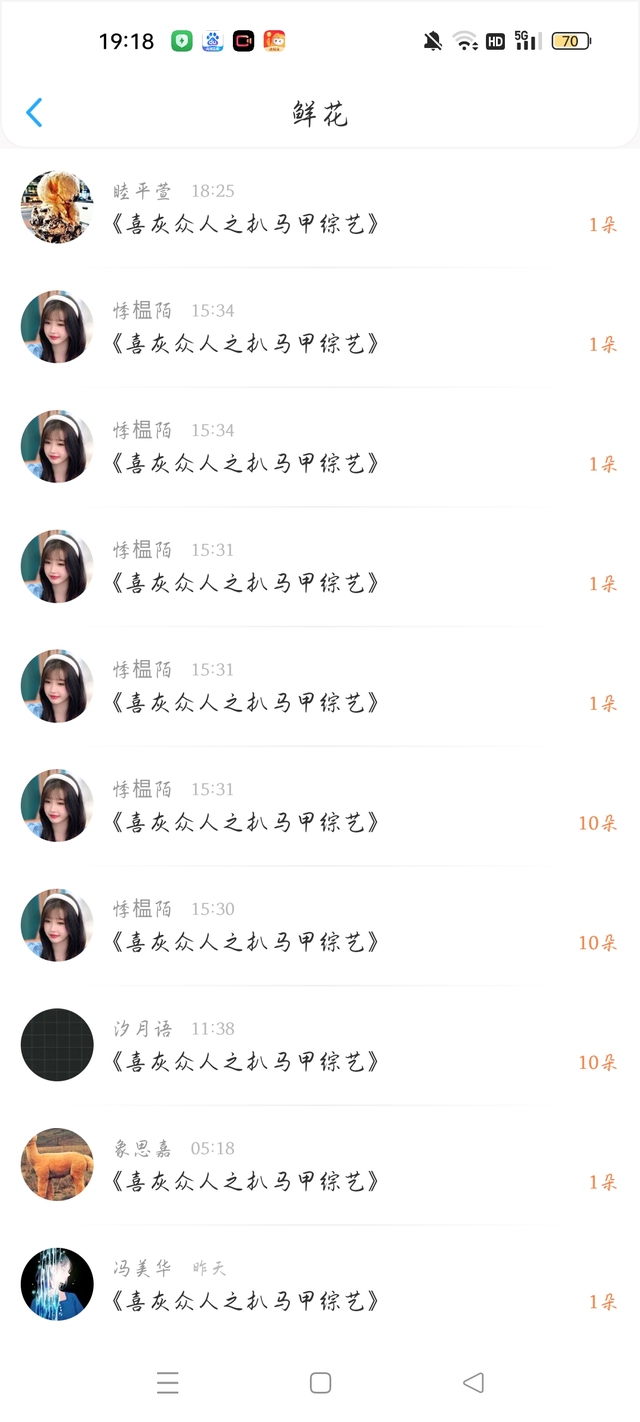This screenshot has width=640, height=1422.
Task: Go back from the 鲜花 page
Action: [x=34, y=113]
